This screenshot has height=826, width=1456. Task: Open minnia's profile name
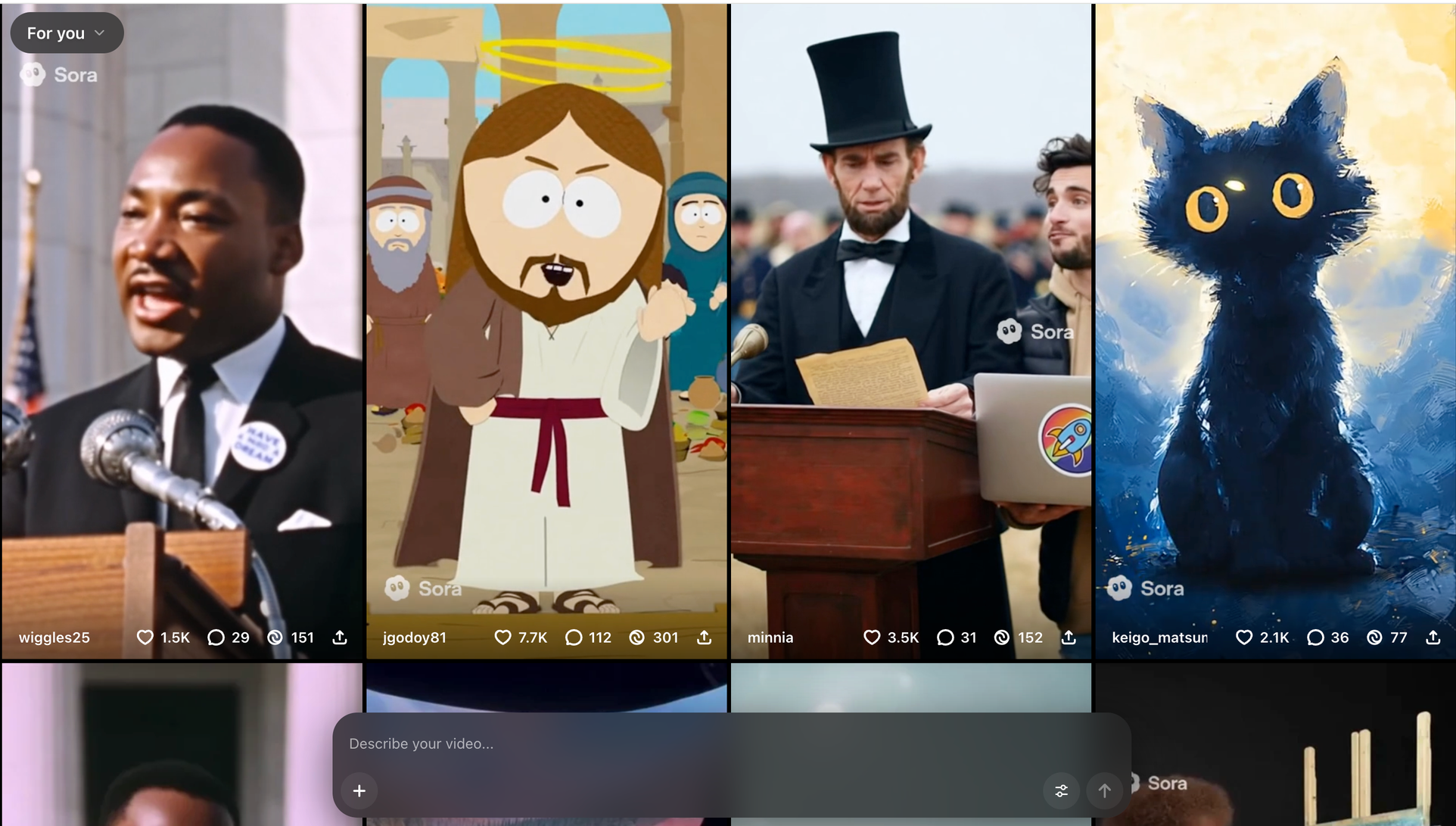(770, 637)
